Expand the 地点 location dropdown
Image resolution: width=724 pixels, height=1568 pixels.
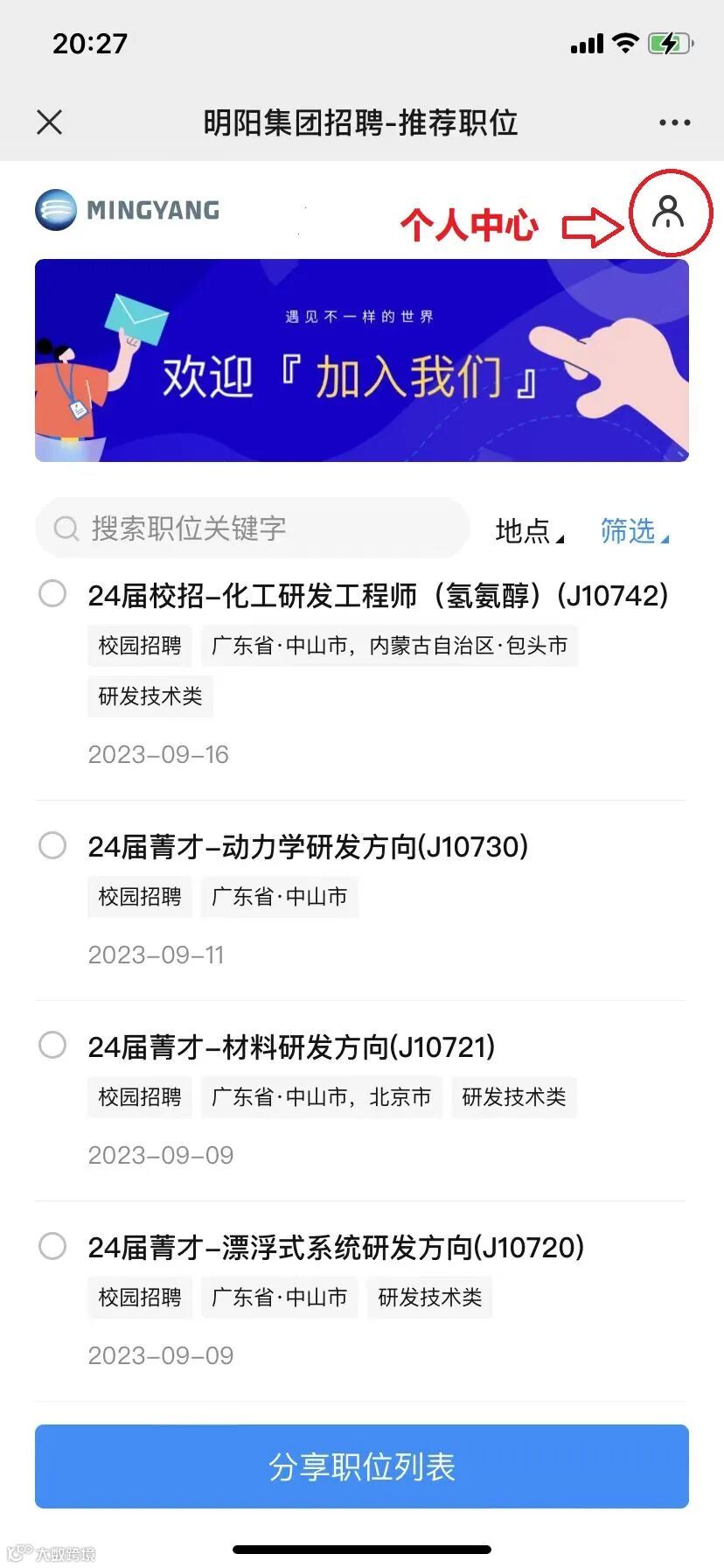point(529,531)
